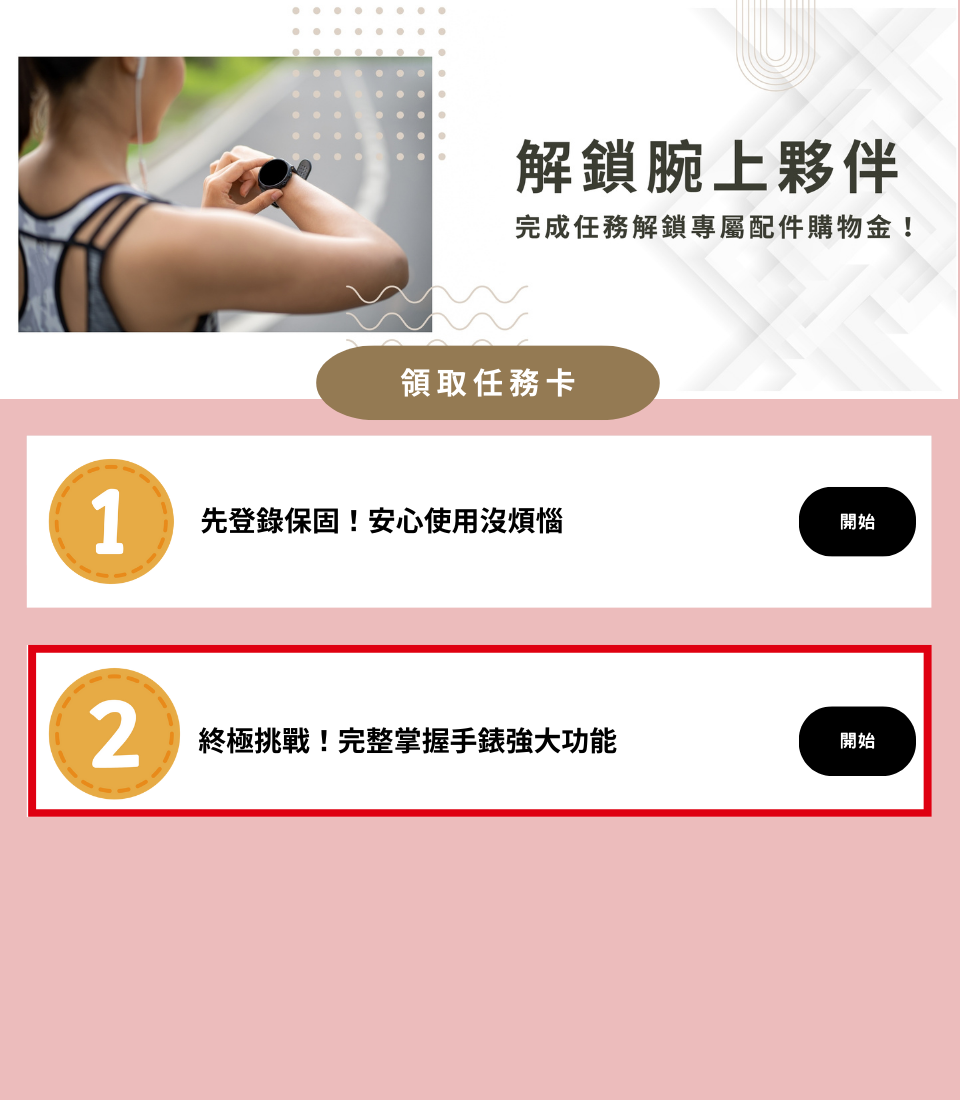Tap the 領取任務卡 button
960x1100 pixels.
487,383
